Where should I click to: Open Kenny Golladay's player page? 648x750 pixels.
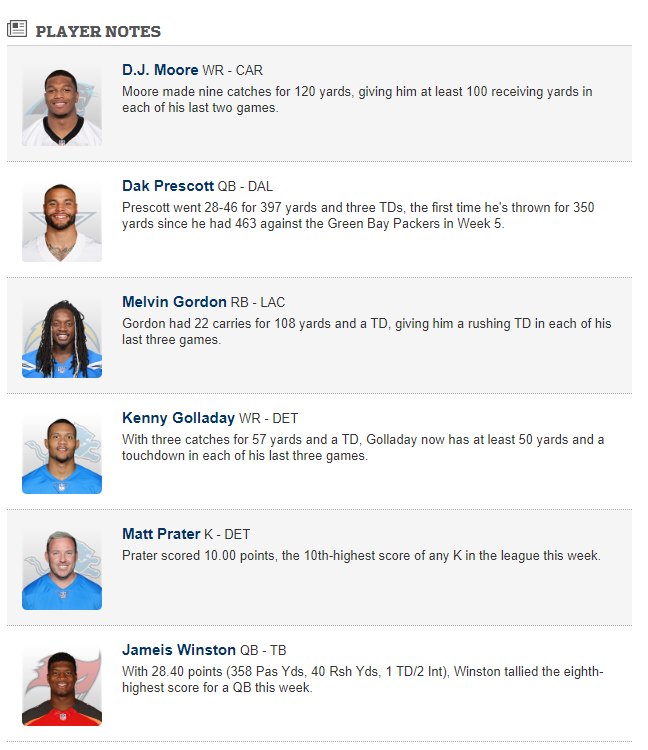tap(178, 418)
